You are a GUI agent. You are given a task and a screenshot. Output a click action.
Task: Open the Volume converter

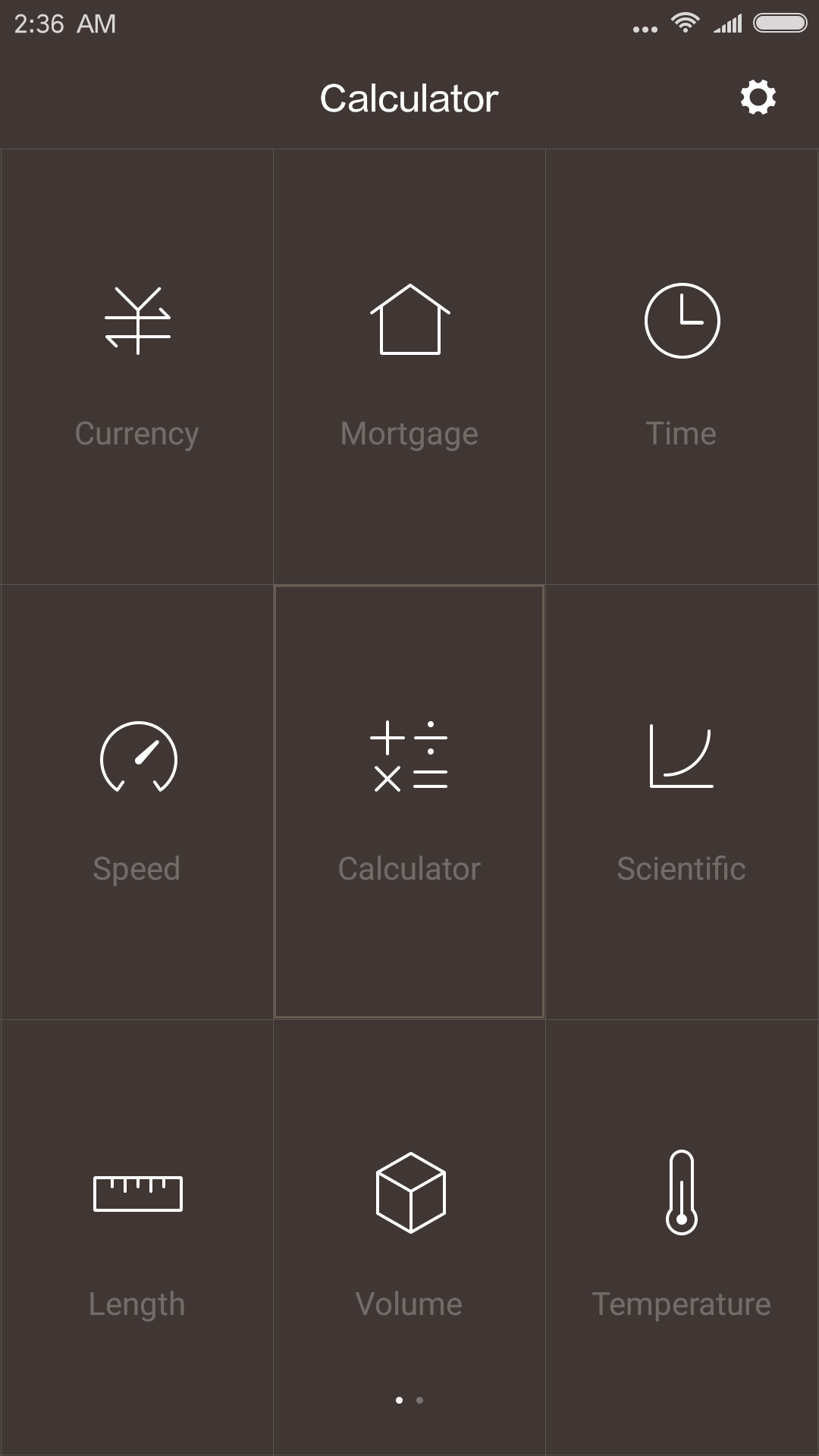409,1238
